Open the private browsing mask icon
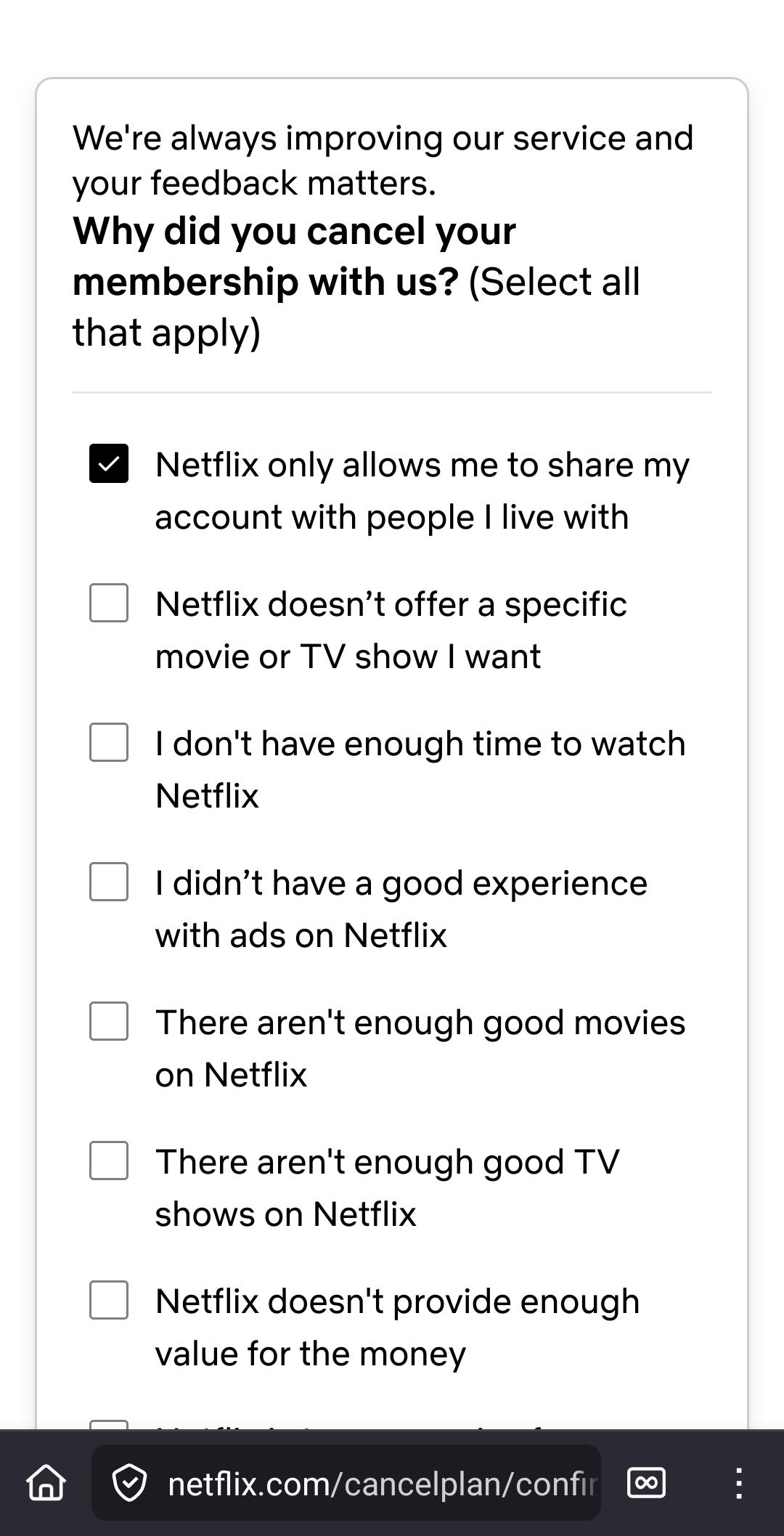The height and width of the screenshot is (1536, 784). point(646,1482)
